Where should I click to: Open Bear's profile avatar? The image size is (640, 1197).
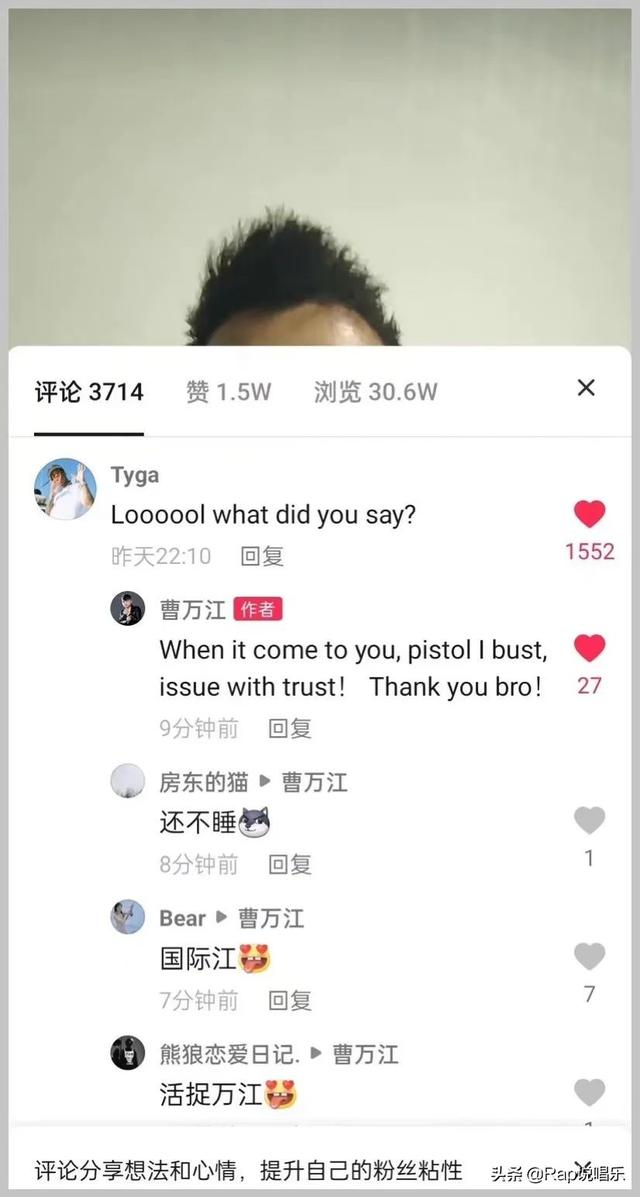128,917
